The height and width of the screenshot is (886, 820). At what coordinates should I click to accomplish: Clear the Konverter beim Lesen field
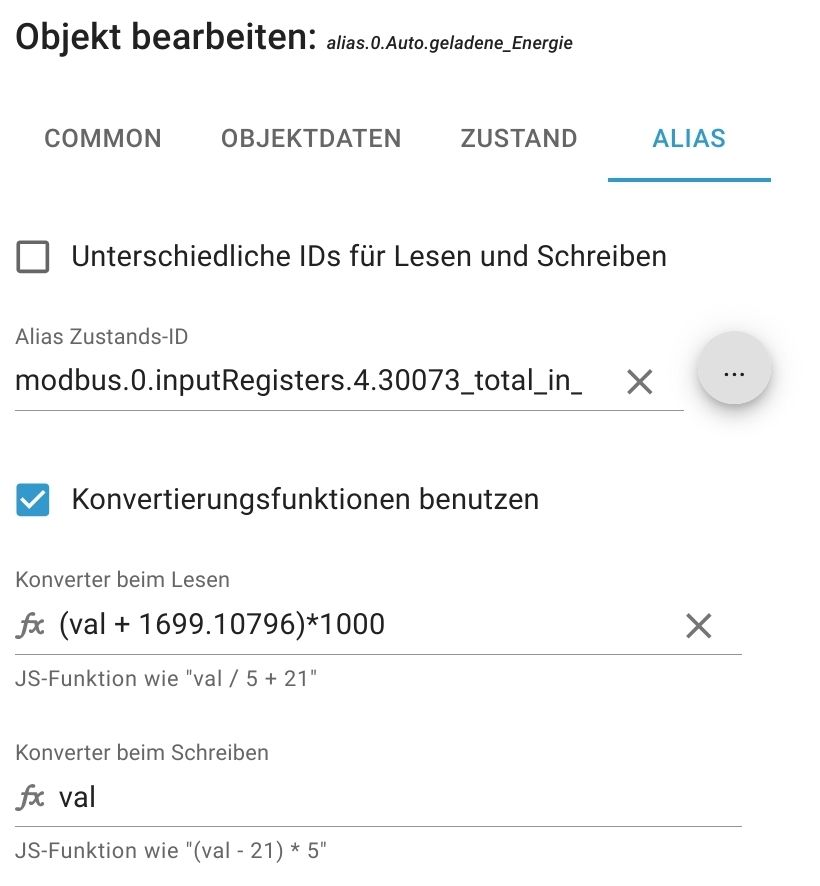coord(698,626)
